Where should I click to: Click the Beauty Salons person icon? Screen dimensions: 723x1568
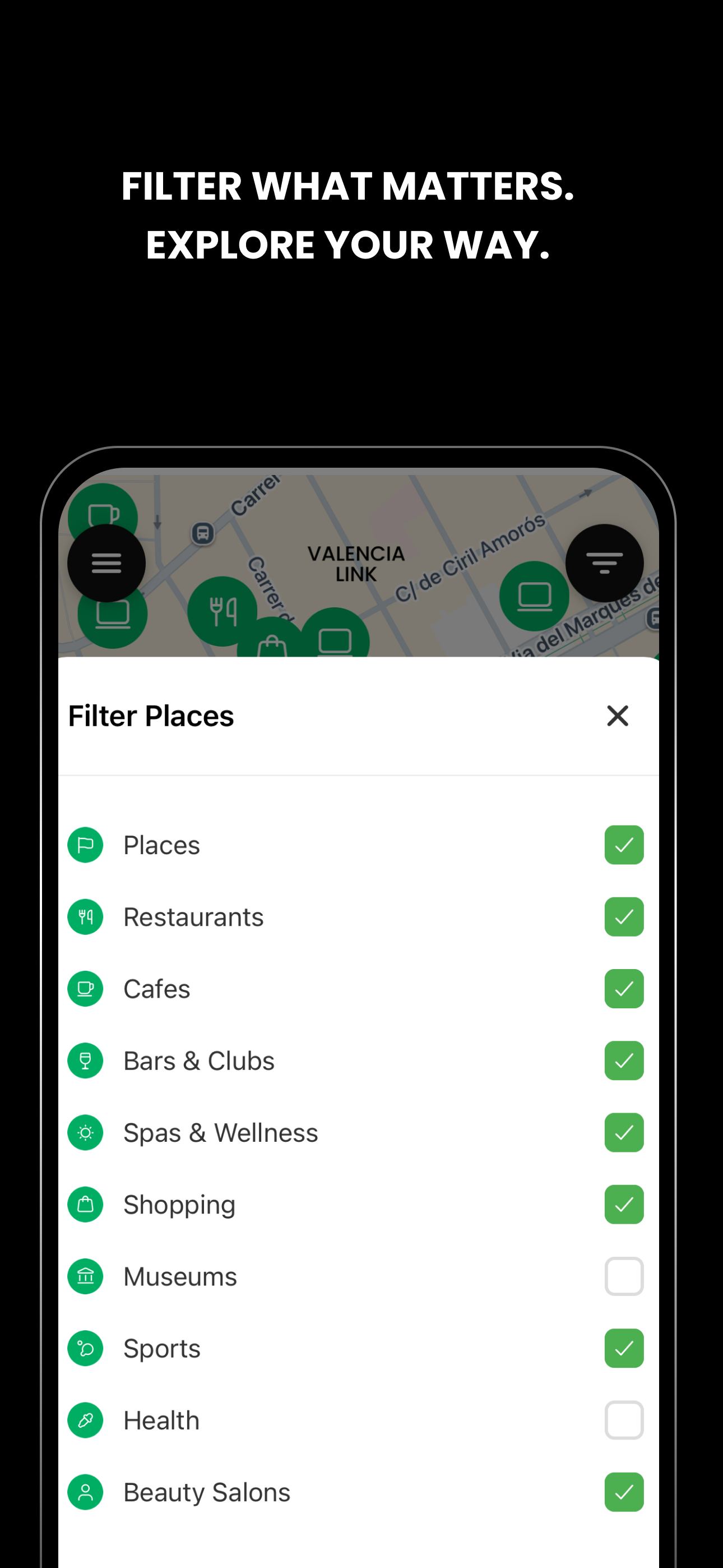coord(85,1492)
